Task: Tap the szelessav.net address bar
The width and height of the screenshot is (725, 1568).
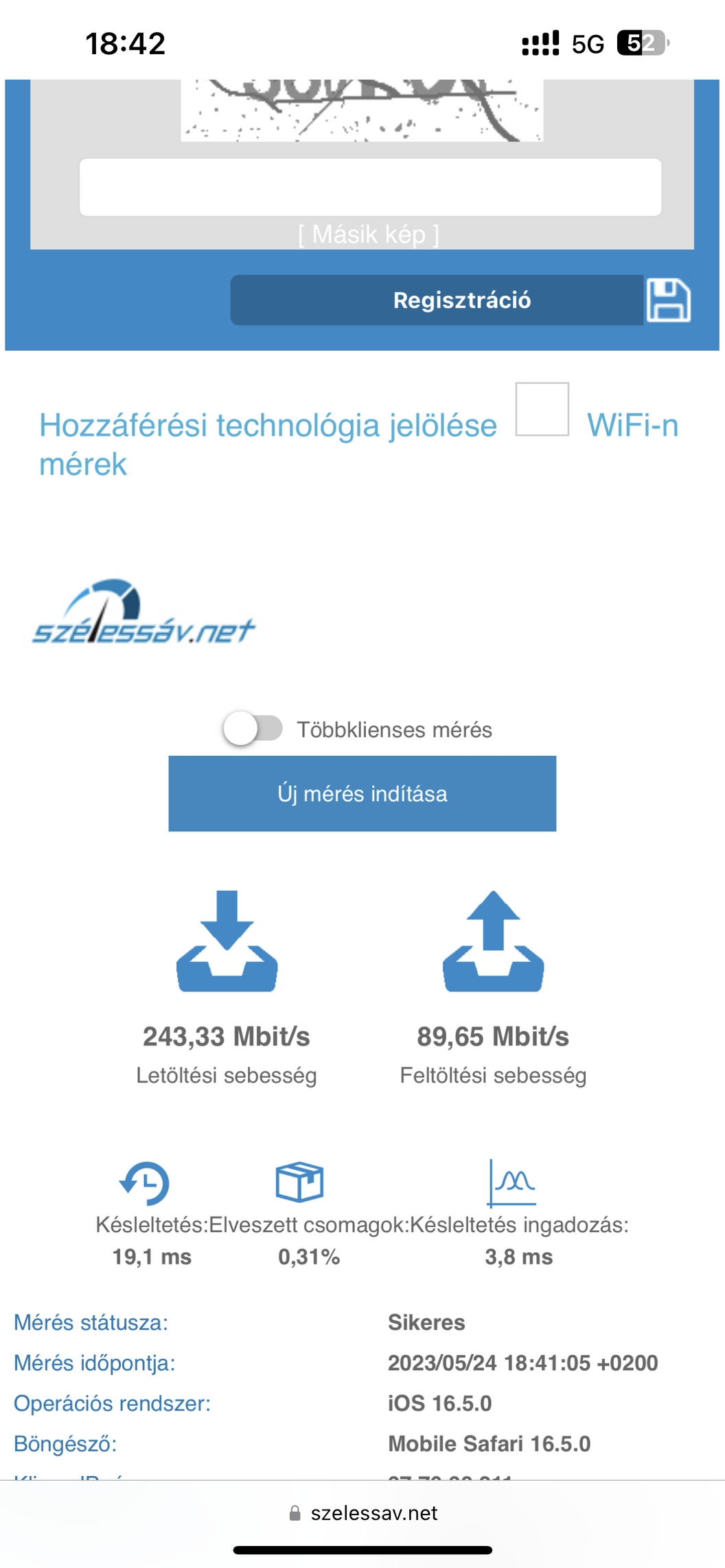Action: click(x=362, y=1513)
